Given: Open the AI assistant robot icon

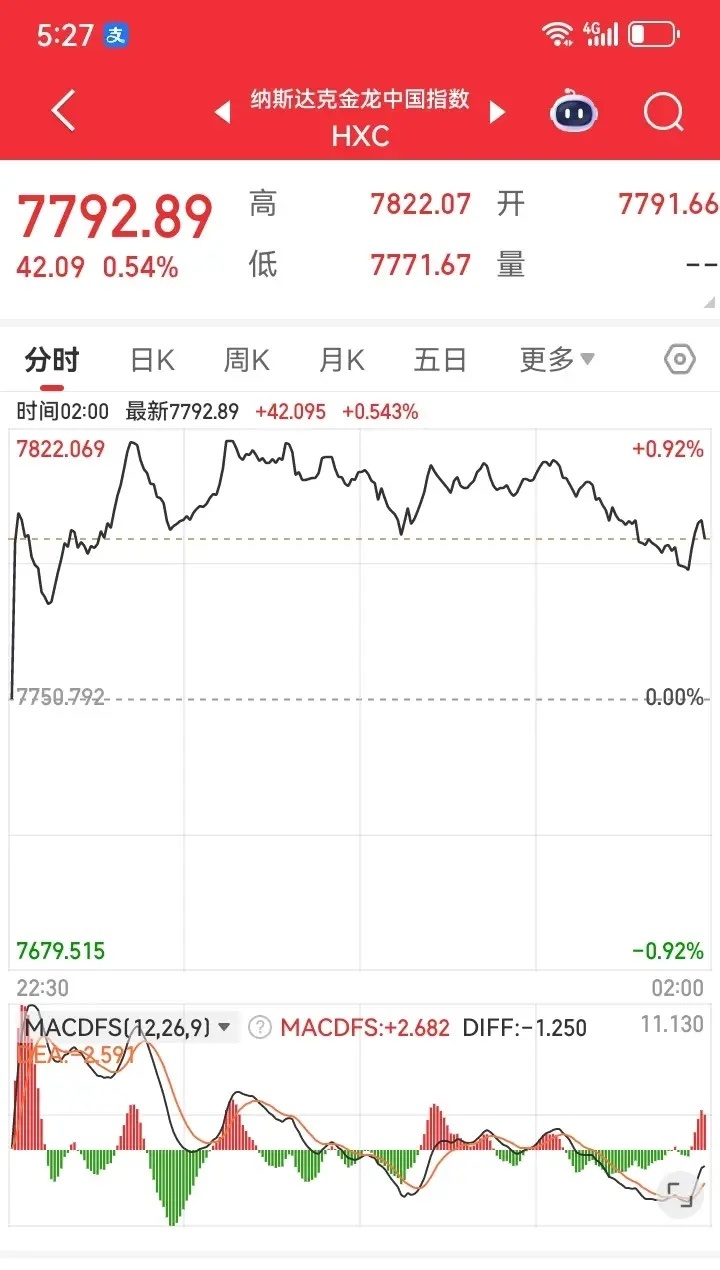Looking at the screenshot, I should 570,112.
